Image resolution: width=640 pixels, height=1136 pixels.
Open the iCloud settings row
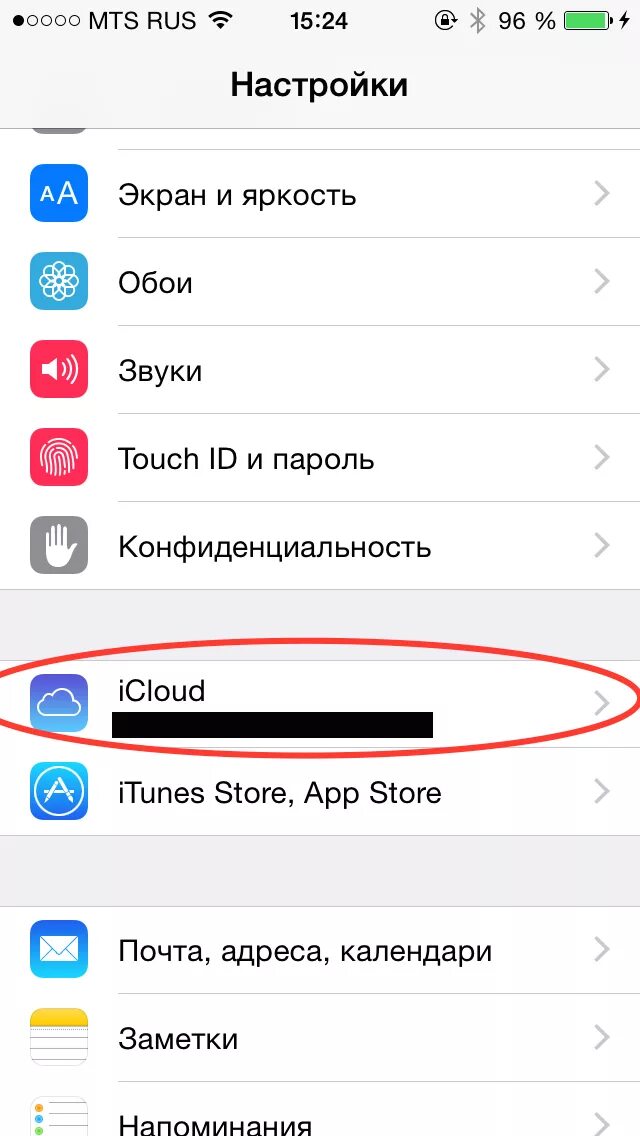(320, 703)
